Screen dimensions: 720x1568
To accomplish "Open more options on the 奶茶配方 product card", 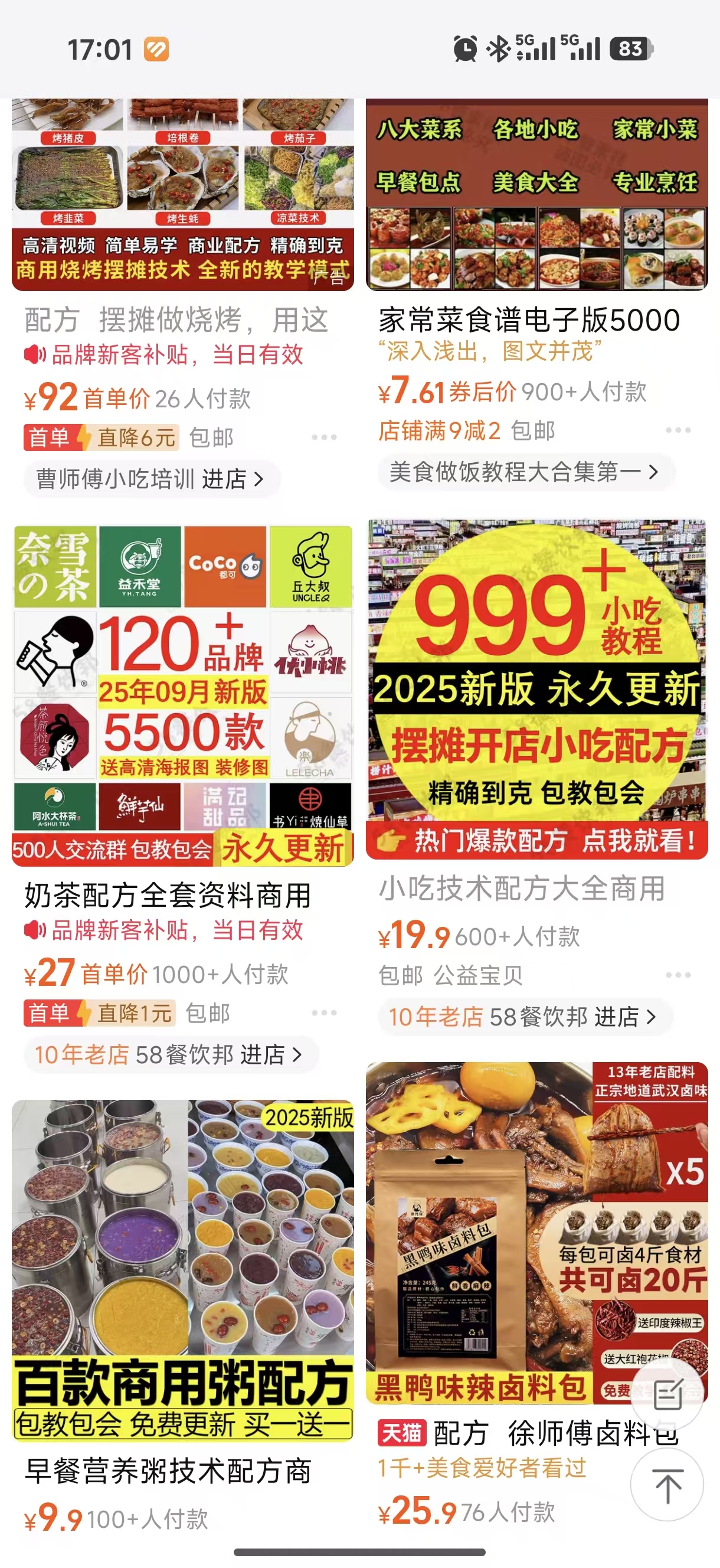I will (325, 1014).
